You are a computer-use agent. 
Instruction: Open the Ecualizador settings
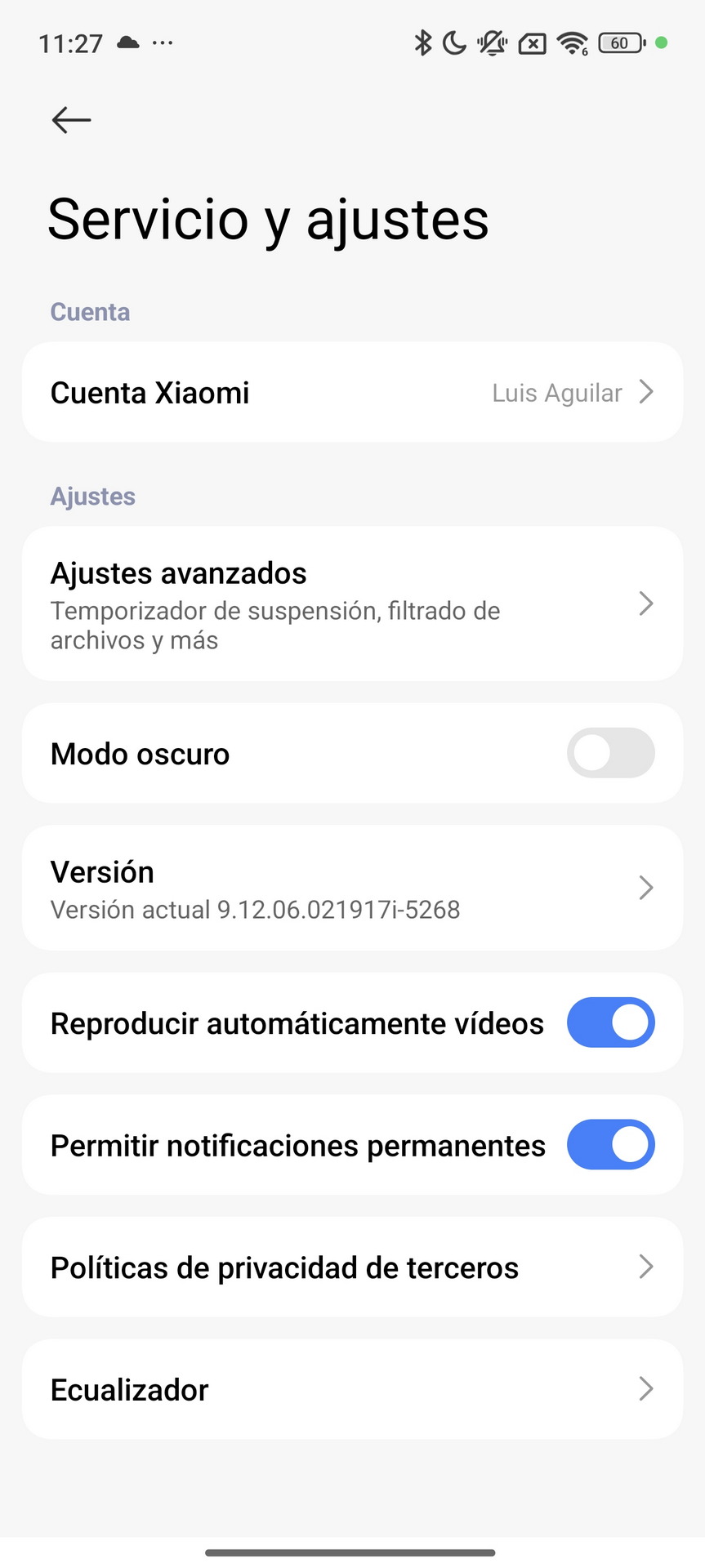click(352, 1390)
